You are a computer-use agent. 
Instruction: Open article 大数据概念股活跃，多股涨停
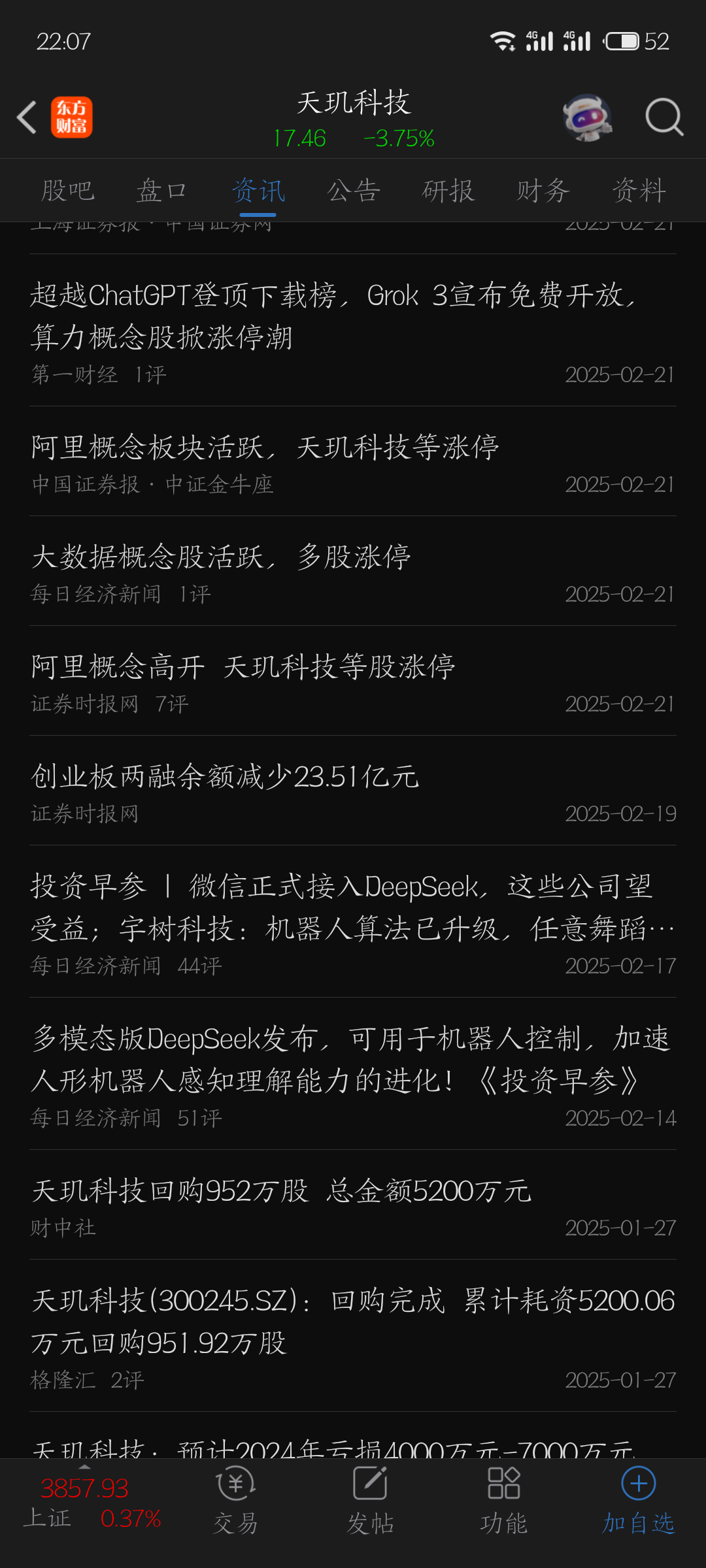coord(221,558)
